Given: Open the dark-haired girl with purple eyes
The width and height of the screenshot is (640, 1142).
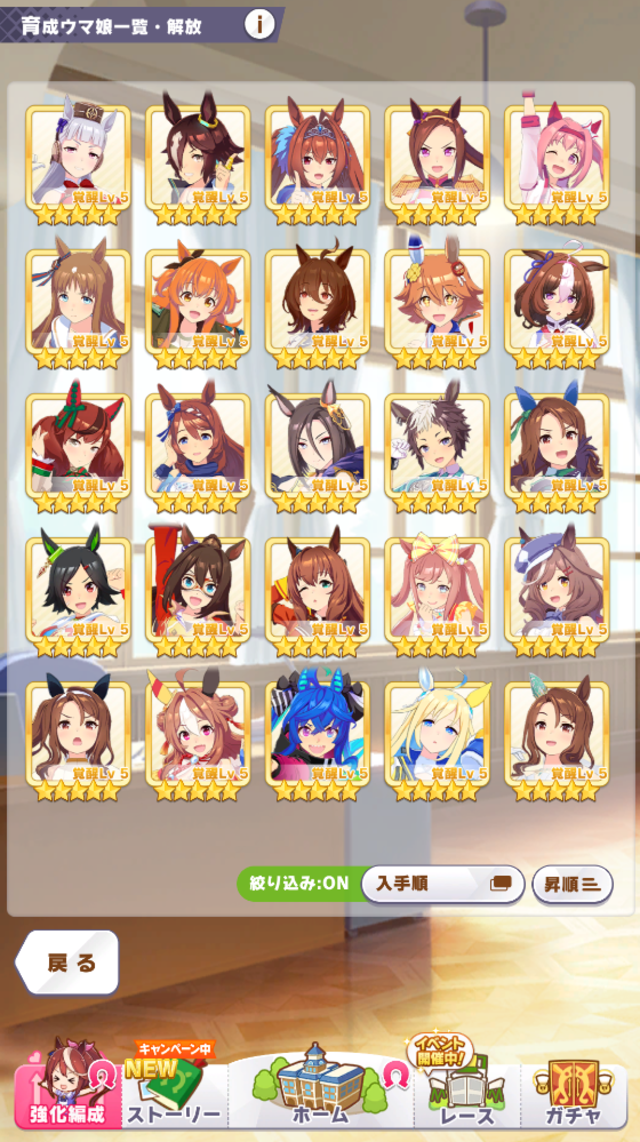Looking at the screenshot, I should point(317,447).
